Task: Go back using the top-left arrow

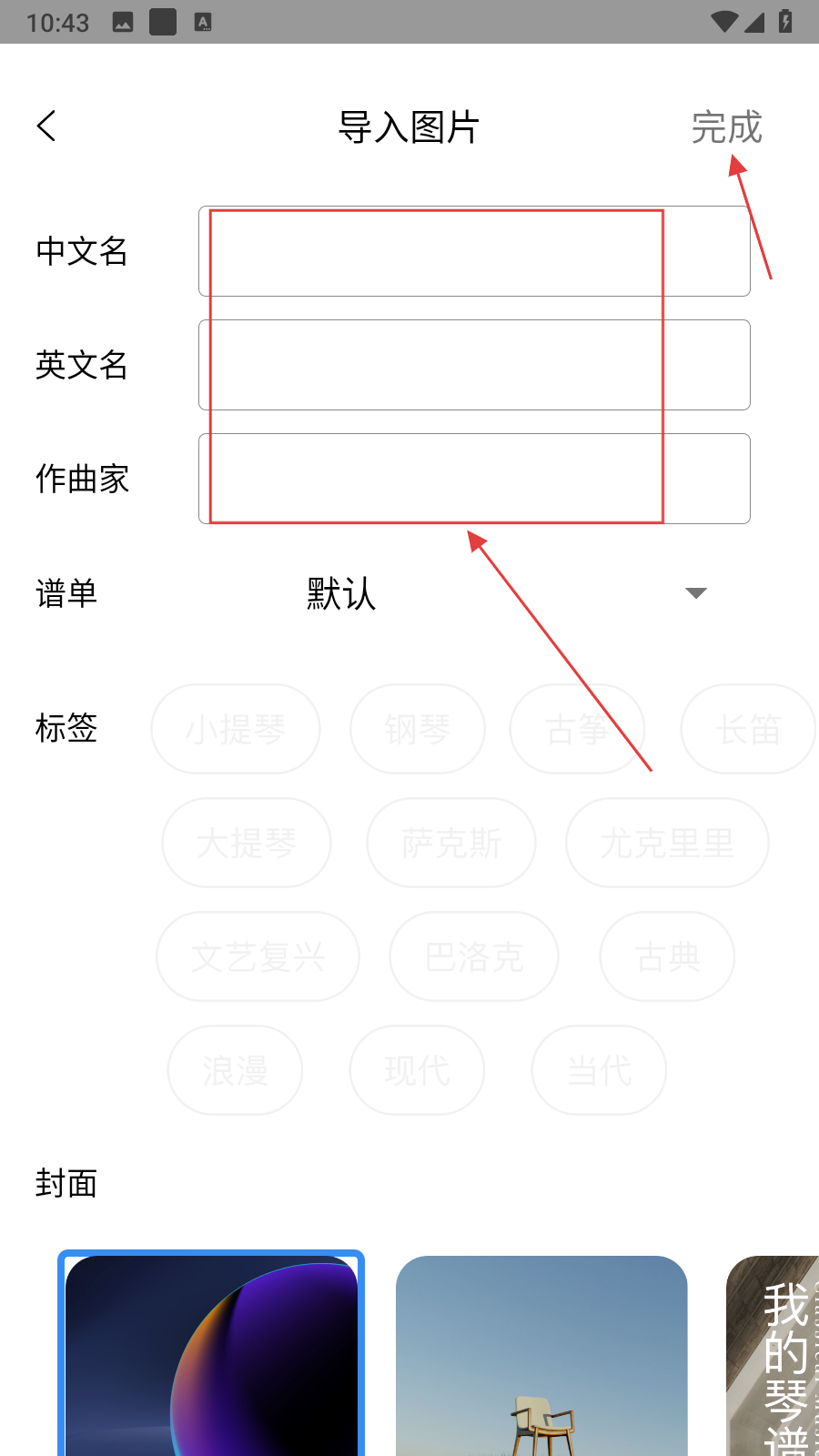Action: (46, 126)
